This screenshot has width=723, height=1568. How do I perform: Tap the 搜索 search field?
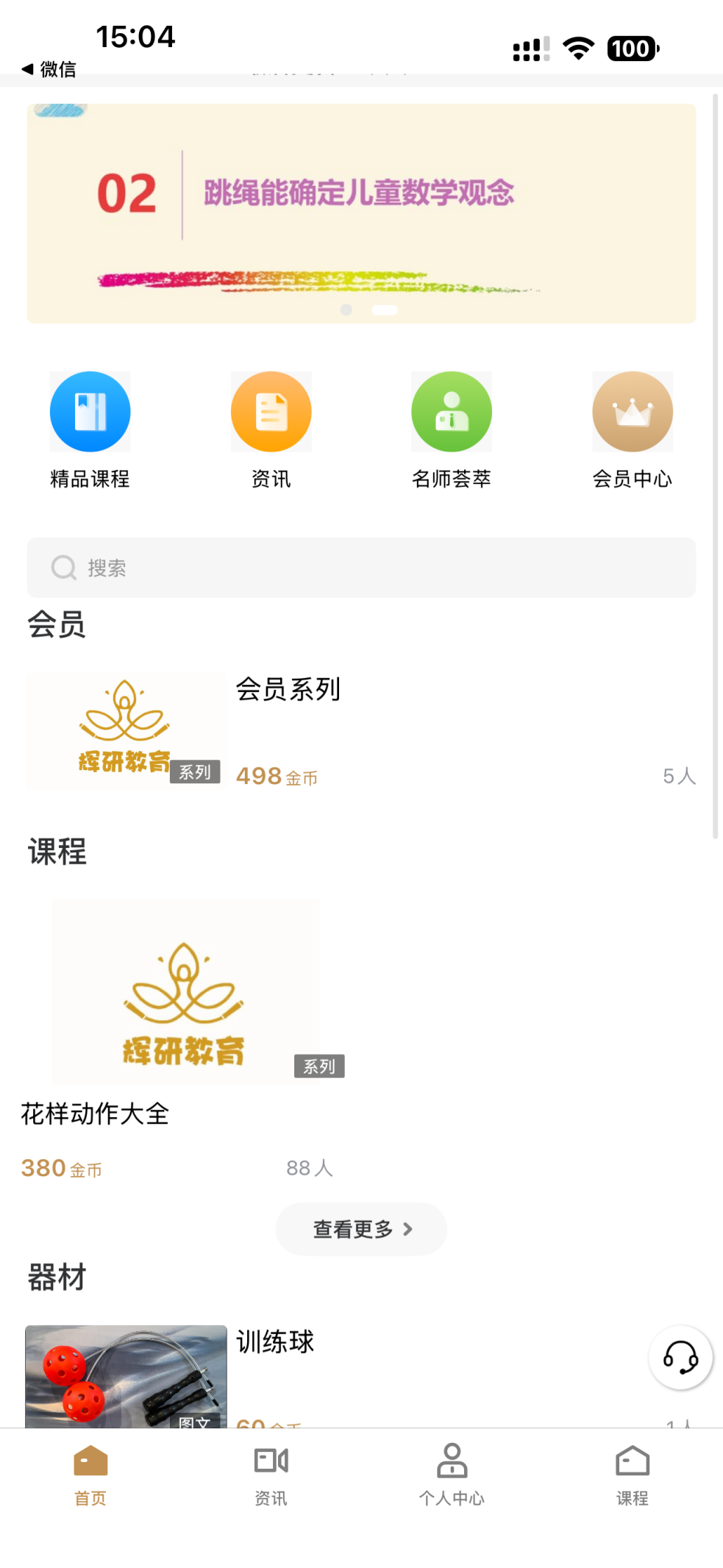pos(360,568)
